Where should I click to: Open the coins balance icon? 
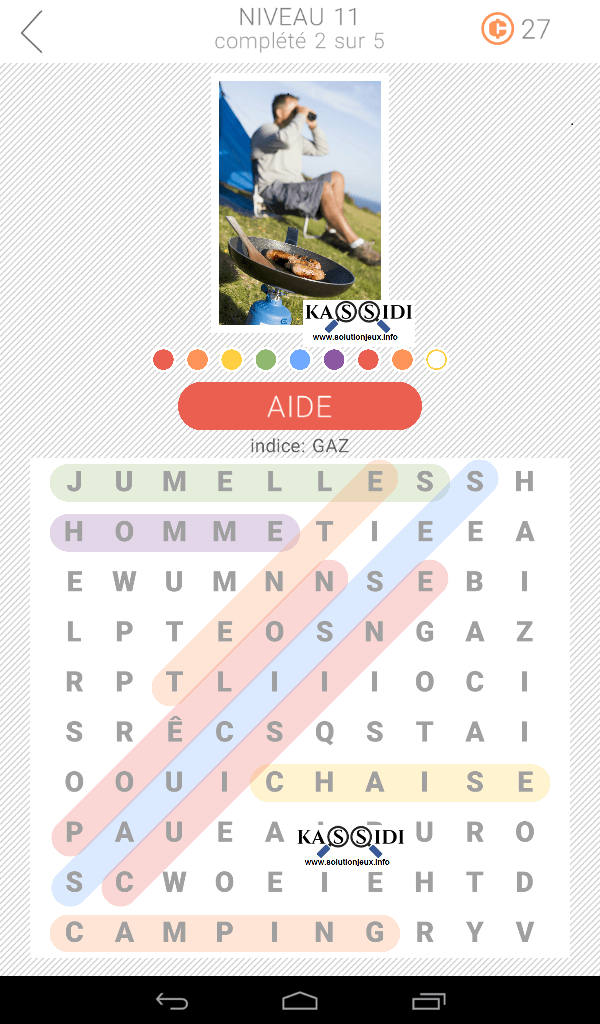coord(497,29)
